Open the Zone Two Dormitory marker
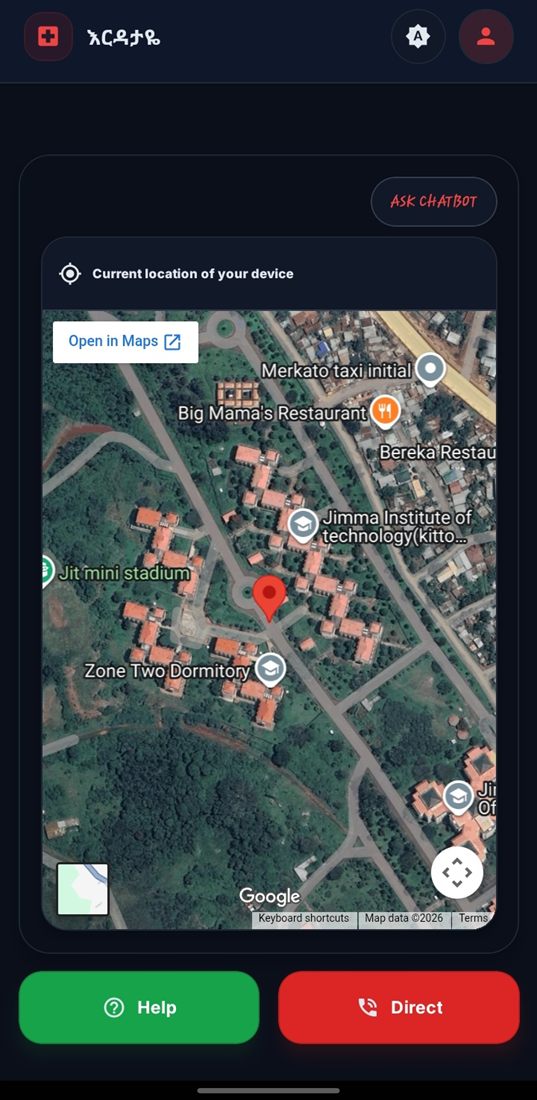 coord(270,669)
